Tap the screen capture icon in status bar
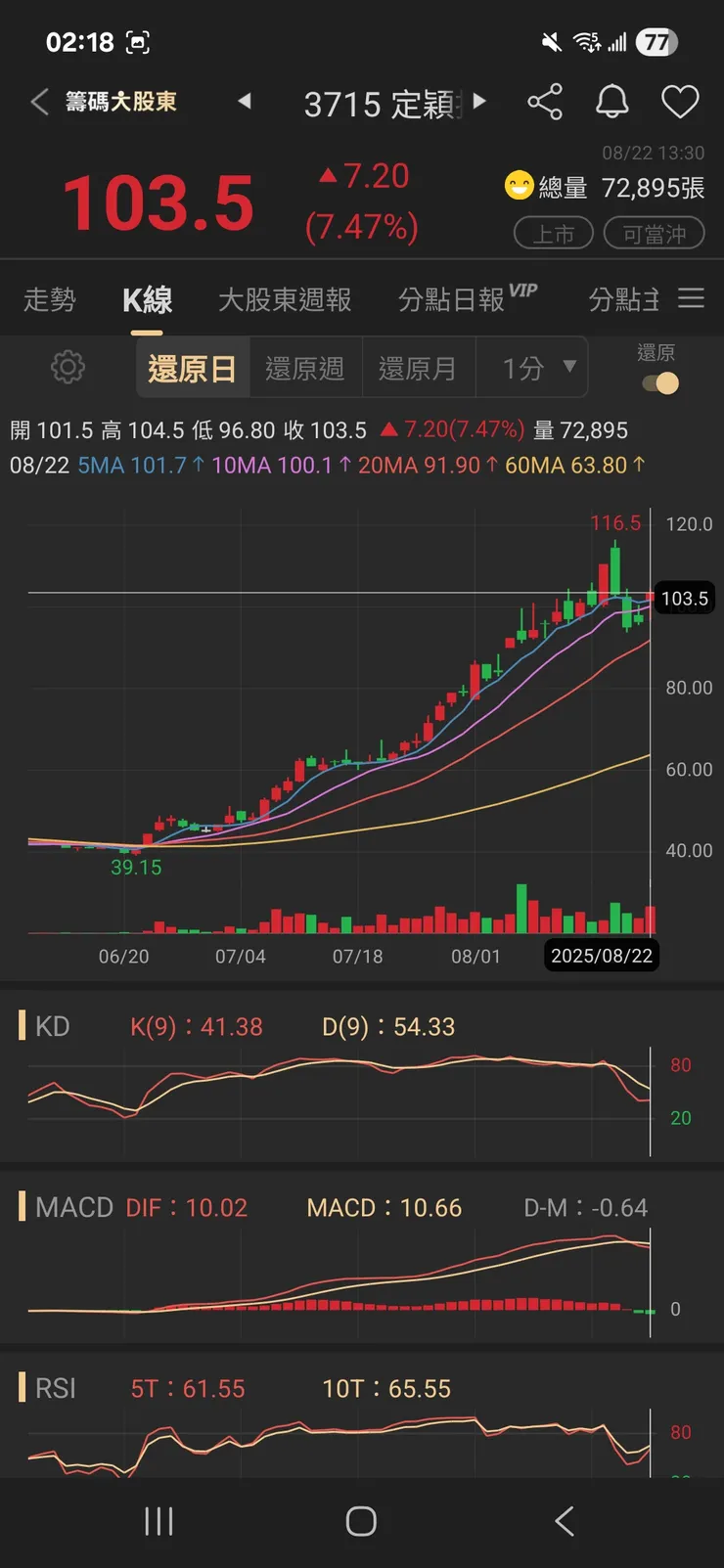This screenshot has width=724, height=1568. coord(138,42)
